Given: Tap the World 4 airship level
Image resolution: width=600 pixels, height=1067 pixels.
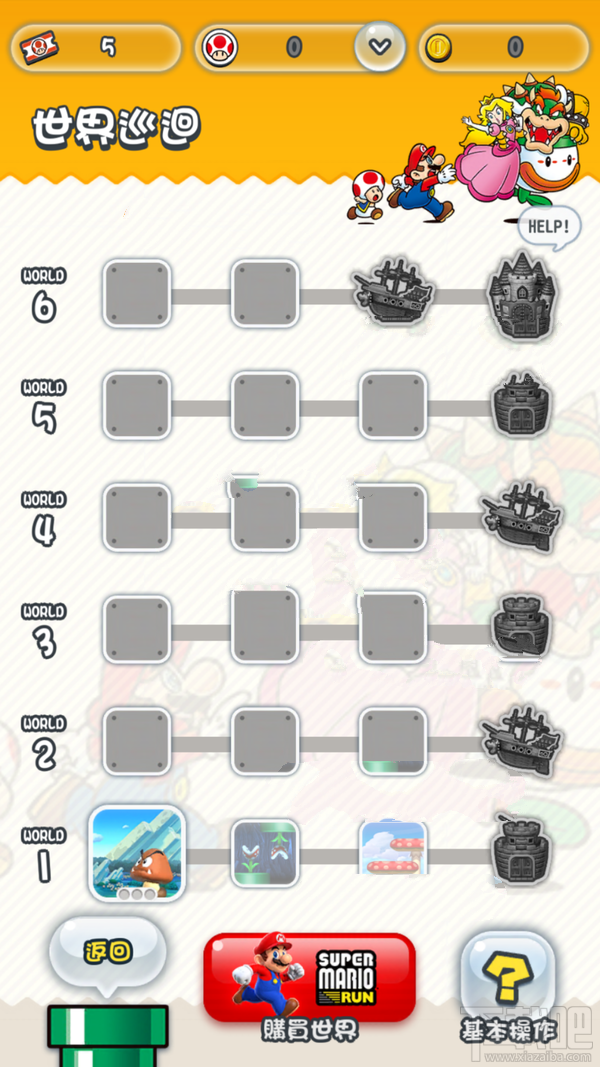Looking at the screenshot, I should coord(521,516).
